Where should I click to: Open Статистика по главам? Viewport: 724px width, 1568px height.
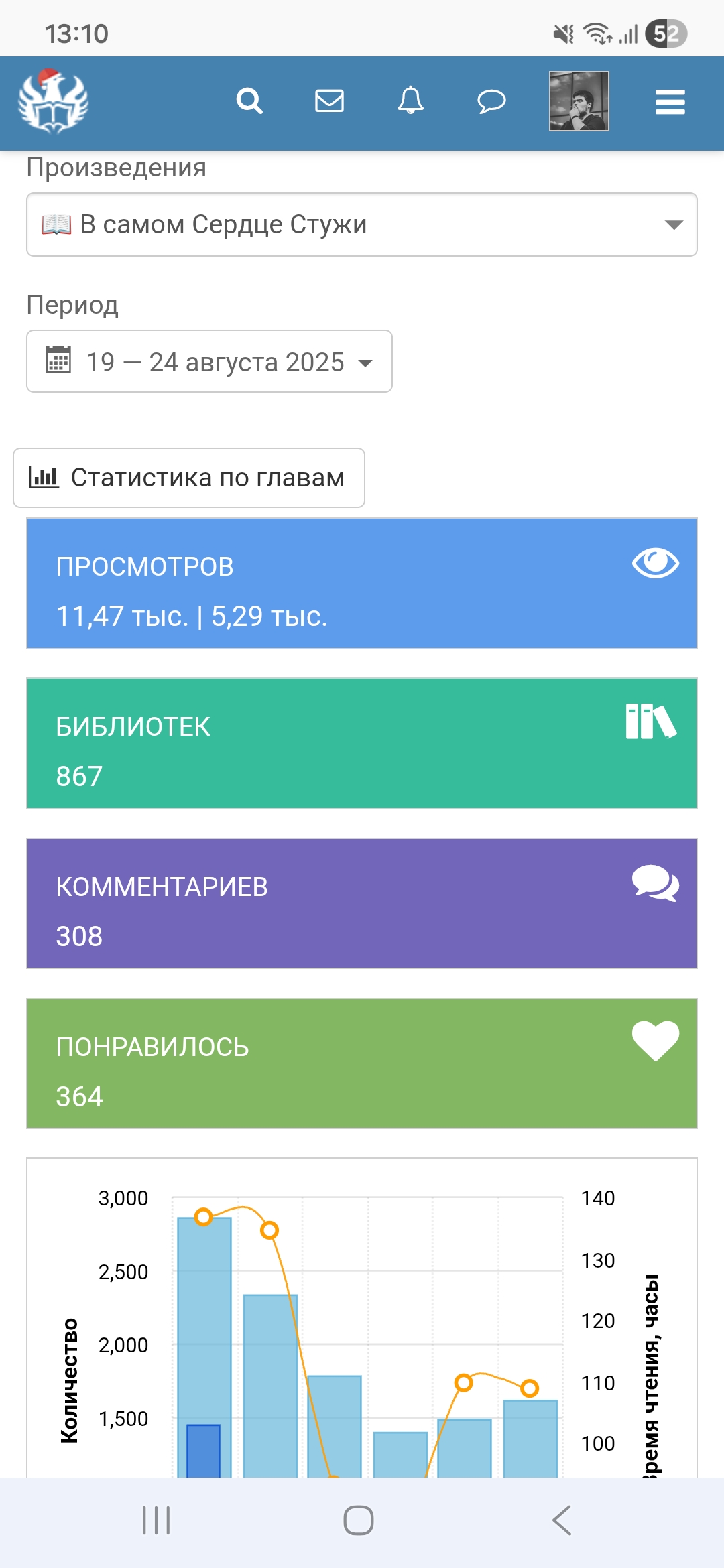click(x=189, y=478)
